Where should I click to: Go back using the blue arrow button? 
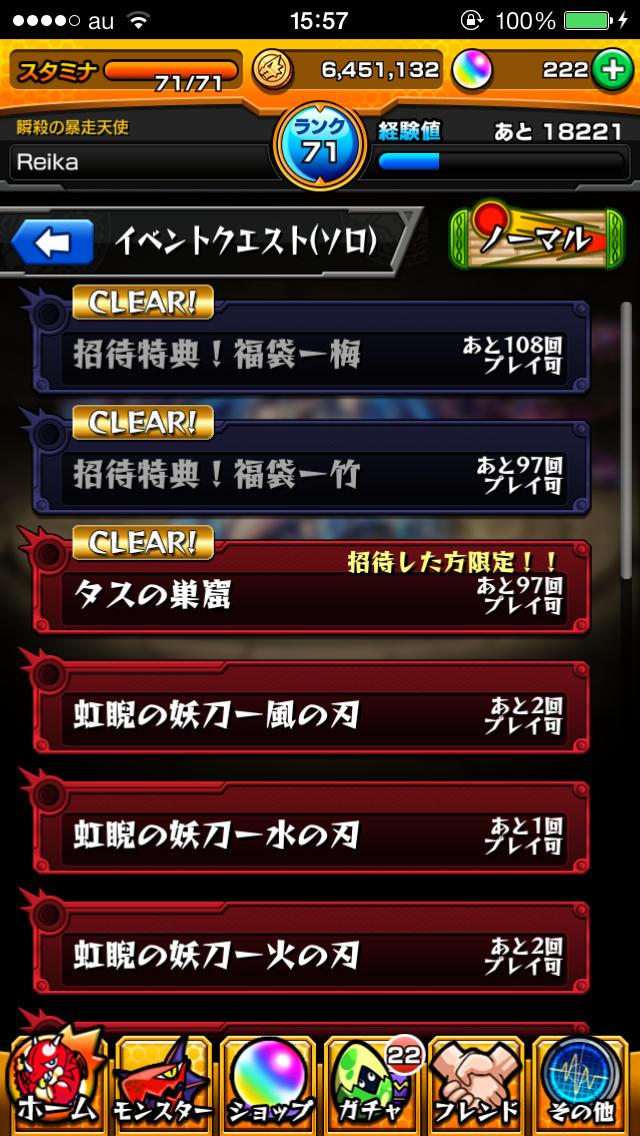pos(53,242)
